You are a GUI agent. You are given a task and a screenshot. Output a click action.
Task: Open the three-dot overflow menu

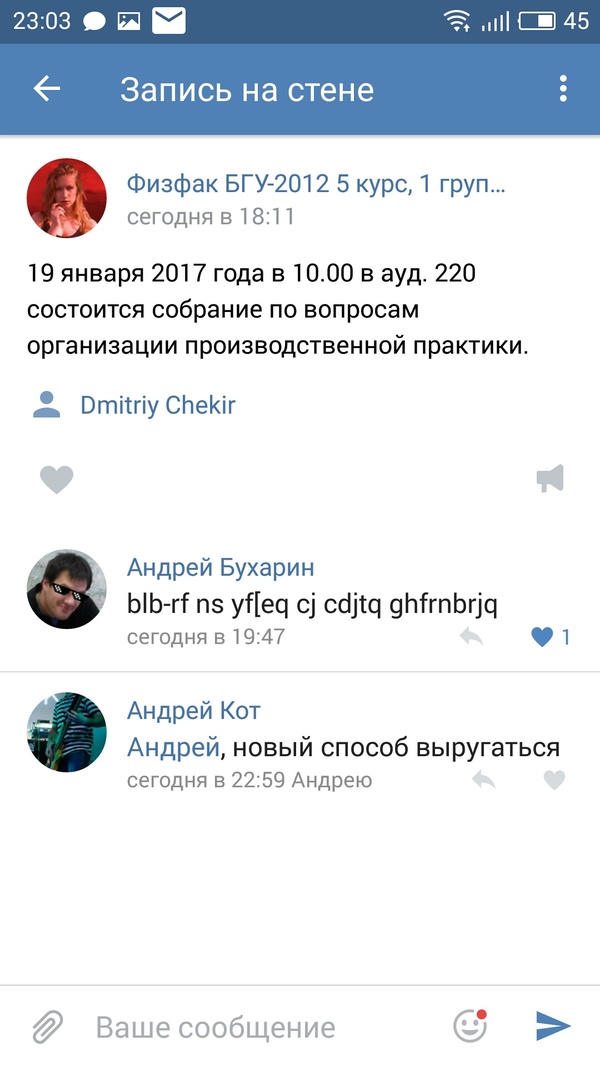[x=564, y=89]
